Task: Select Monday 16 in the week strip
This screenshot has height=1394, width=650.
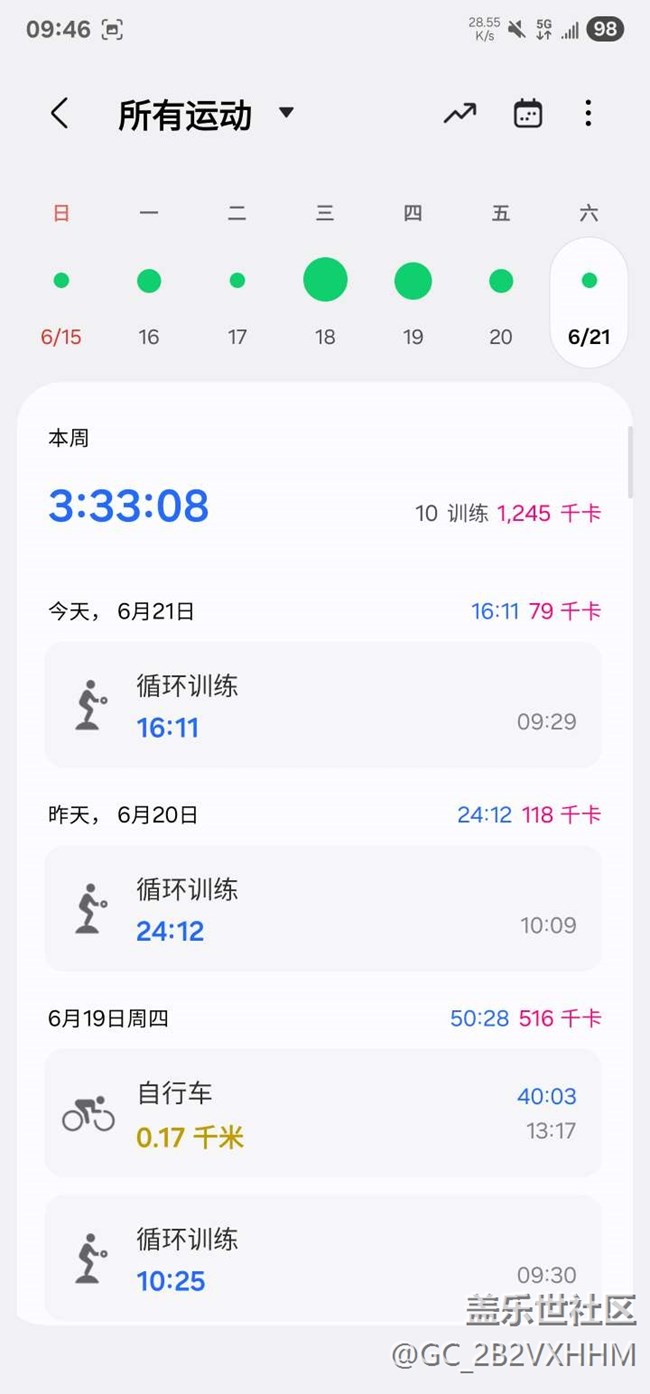Action: coord(149,281)
